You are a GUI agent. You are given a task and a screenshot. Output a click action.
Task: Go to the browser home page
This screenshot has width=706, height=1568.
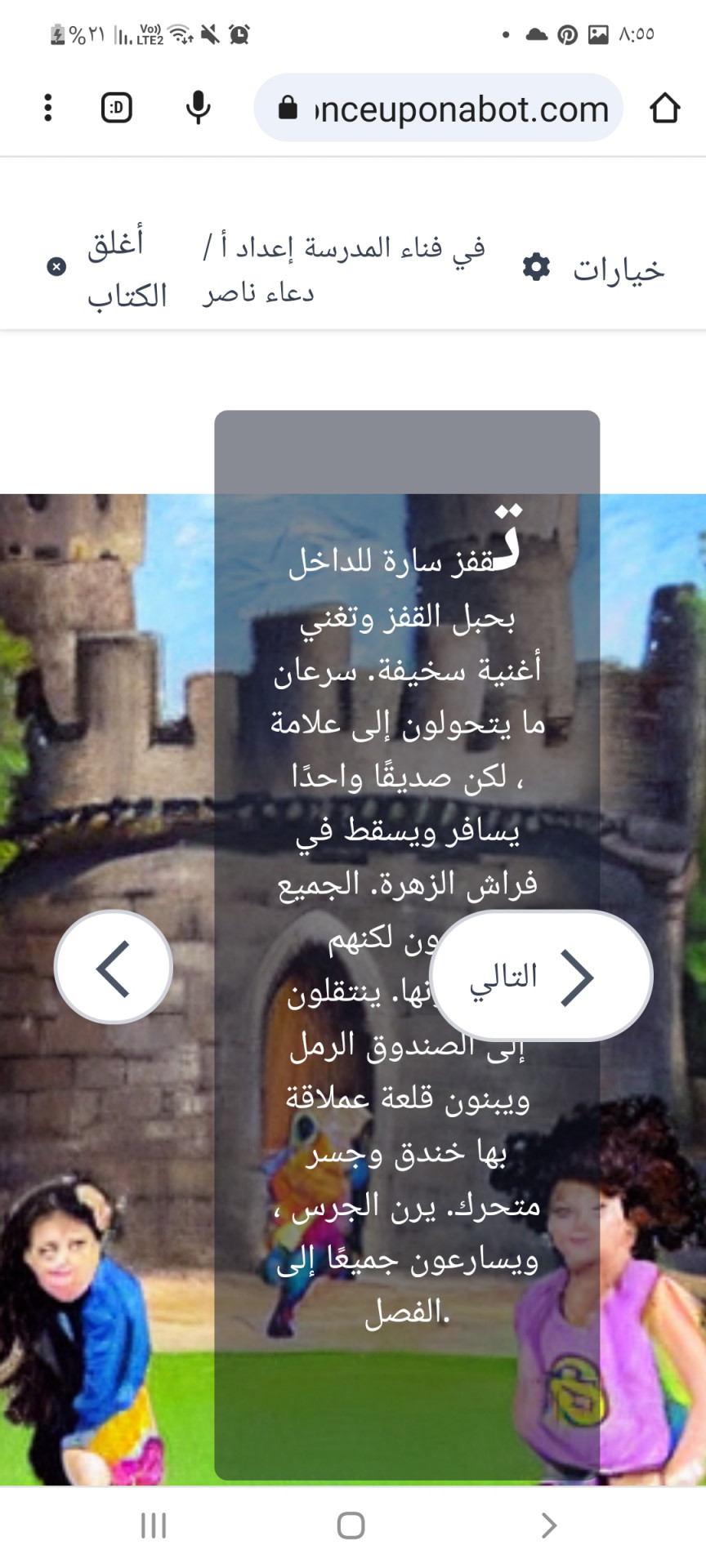click(664, 108)
